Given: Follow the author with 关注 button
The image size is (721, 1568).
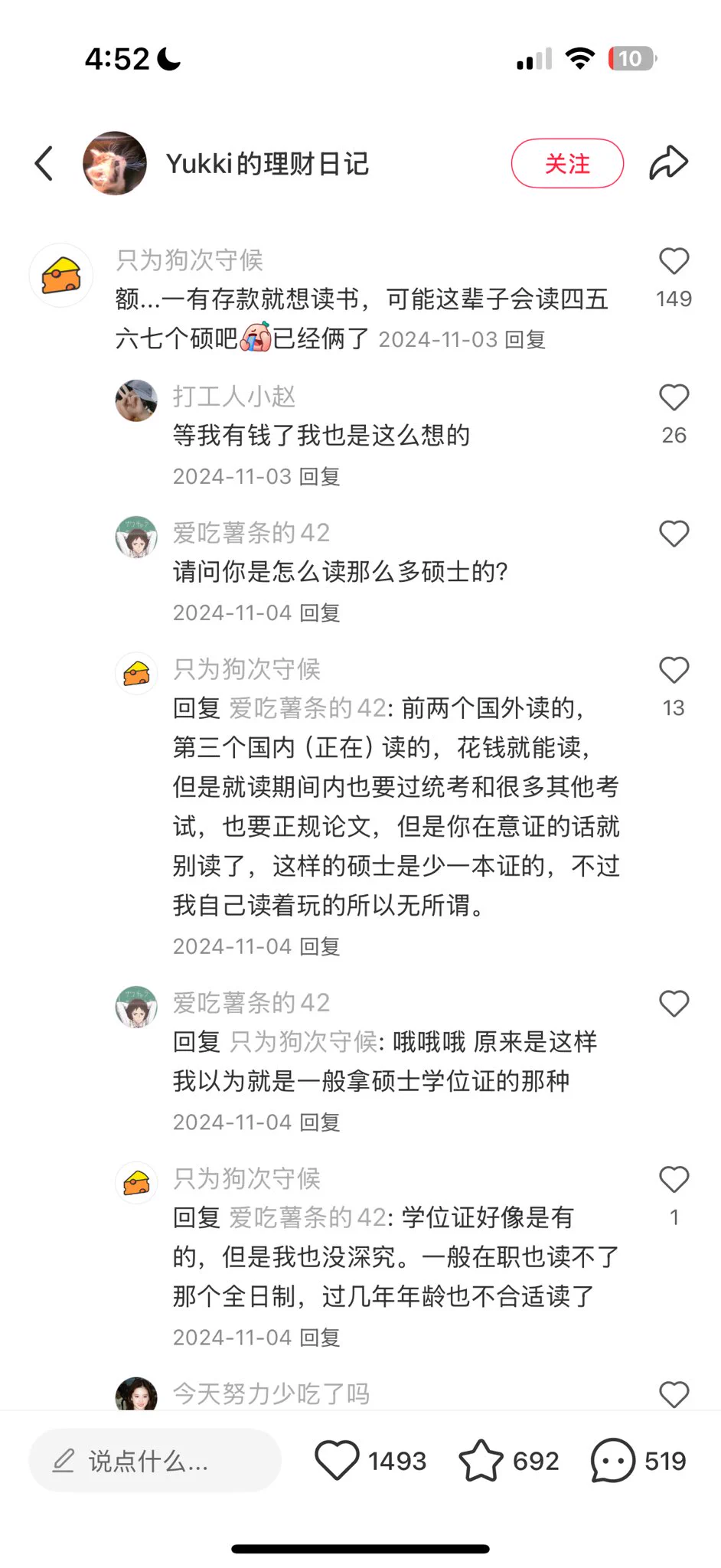Looking at the screenshot, I should pyautogui.click(x=567, y=163).
